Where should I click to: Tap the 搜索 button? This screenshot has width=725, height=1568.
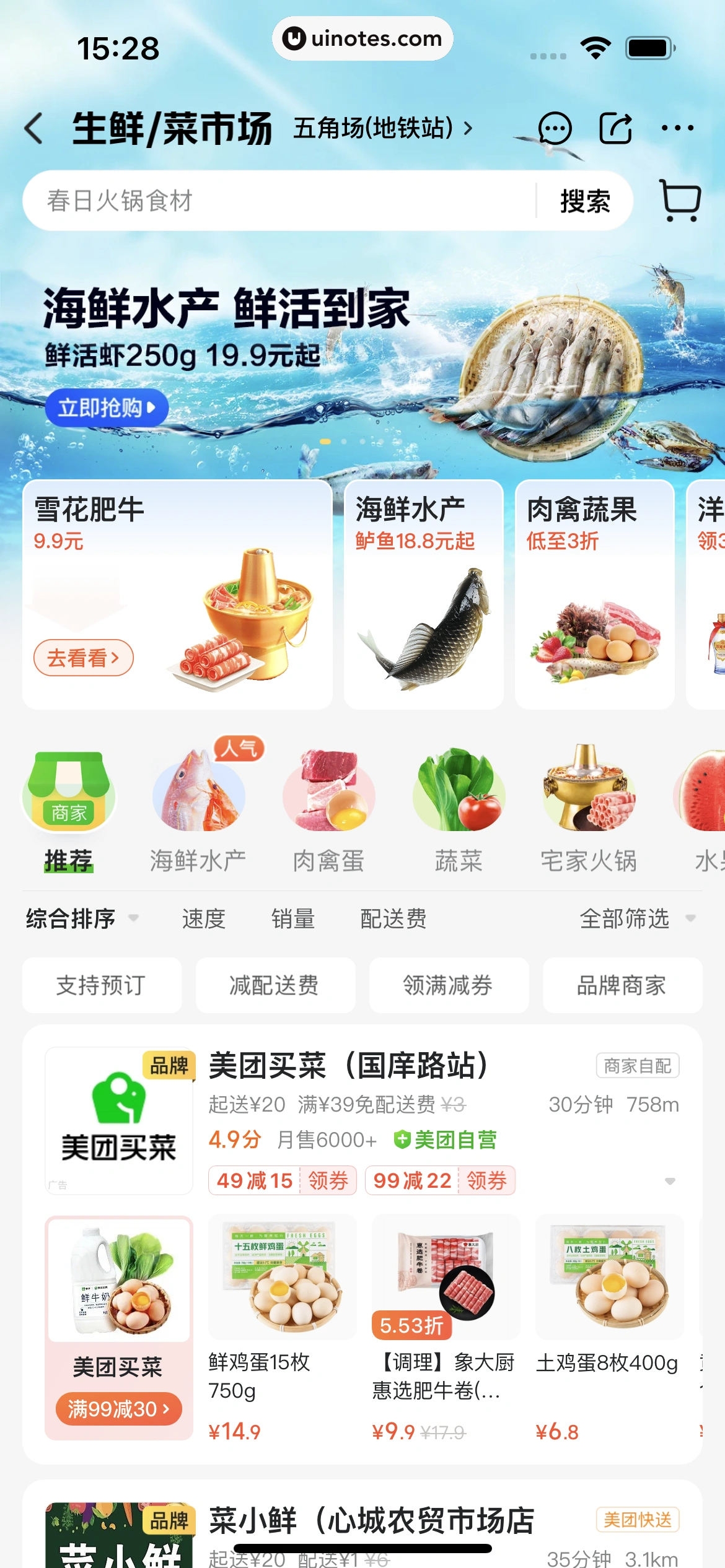(585, 201)
